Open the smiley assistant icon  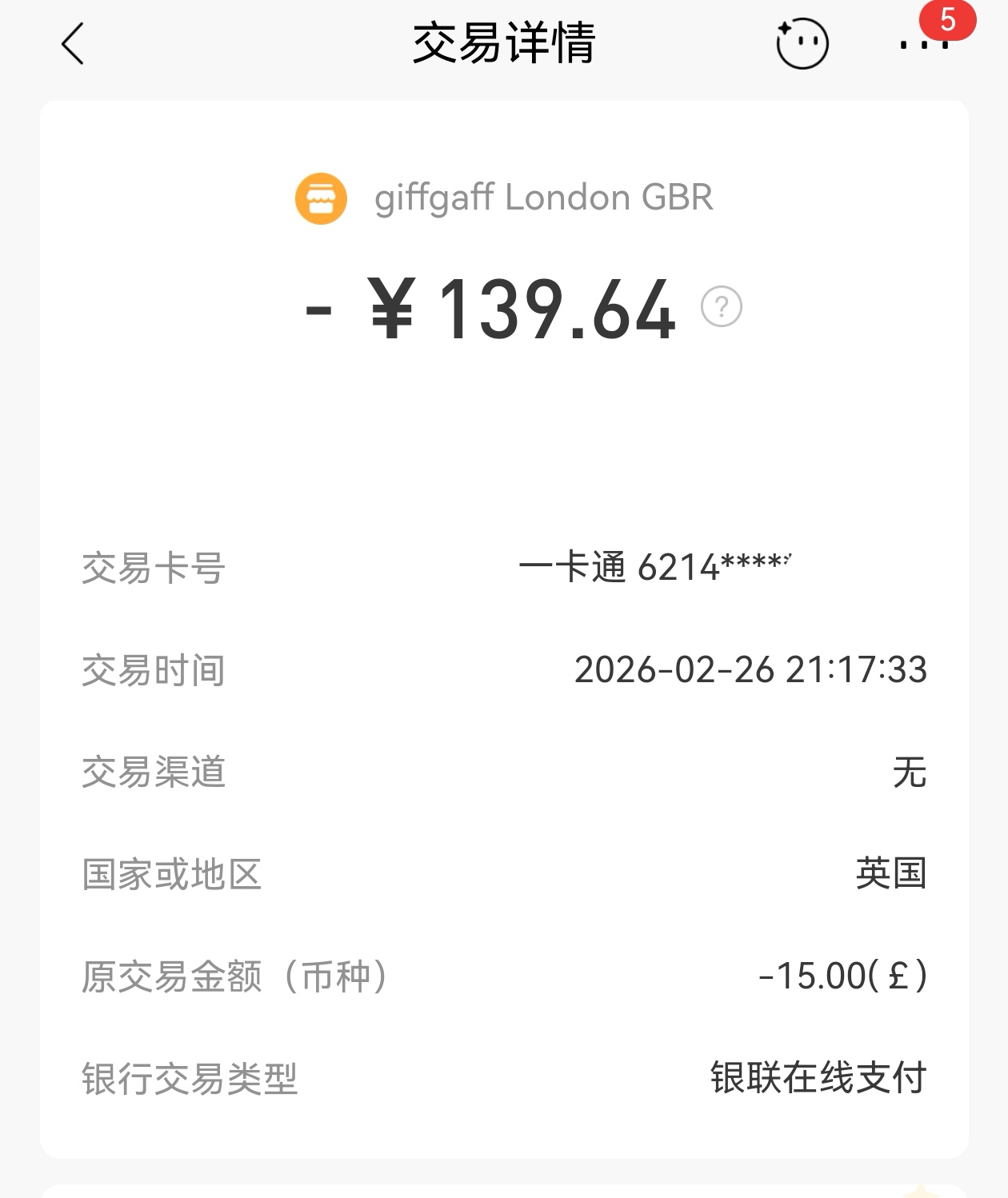click(802, 43)
